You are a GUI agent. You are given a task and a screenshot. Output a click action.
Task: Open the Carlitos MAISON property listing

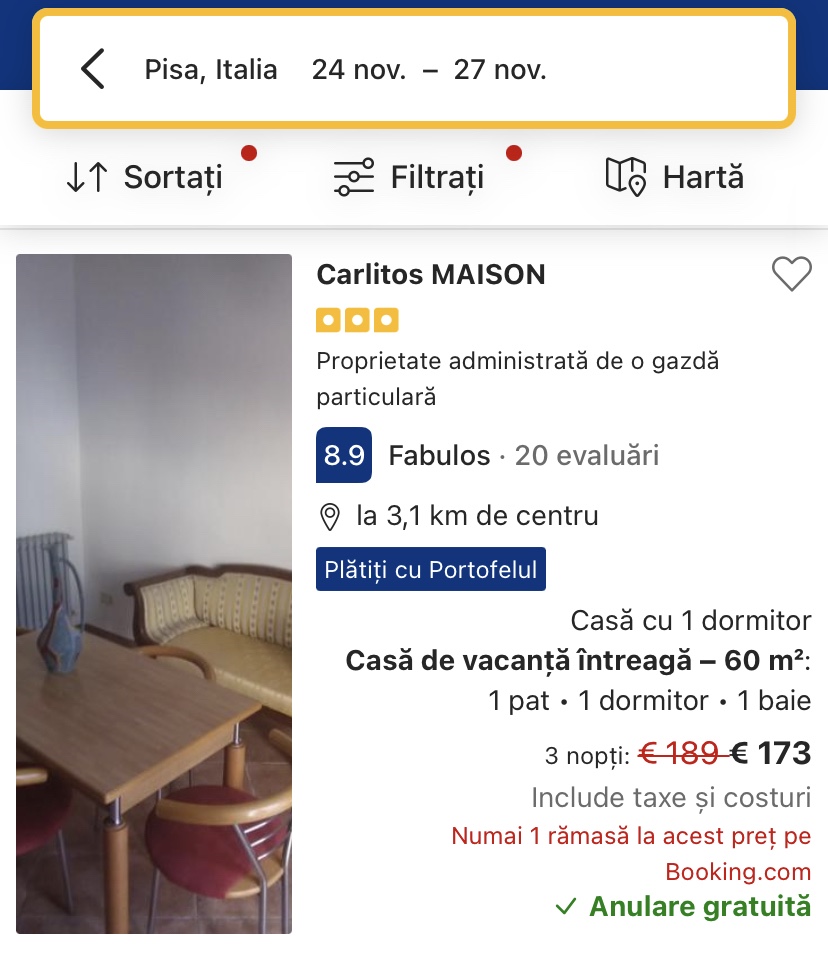click(431, 275)
